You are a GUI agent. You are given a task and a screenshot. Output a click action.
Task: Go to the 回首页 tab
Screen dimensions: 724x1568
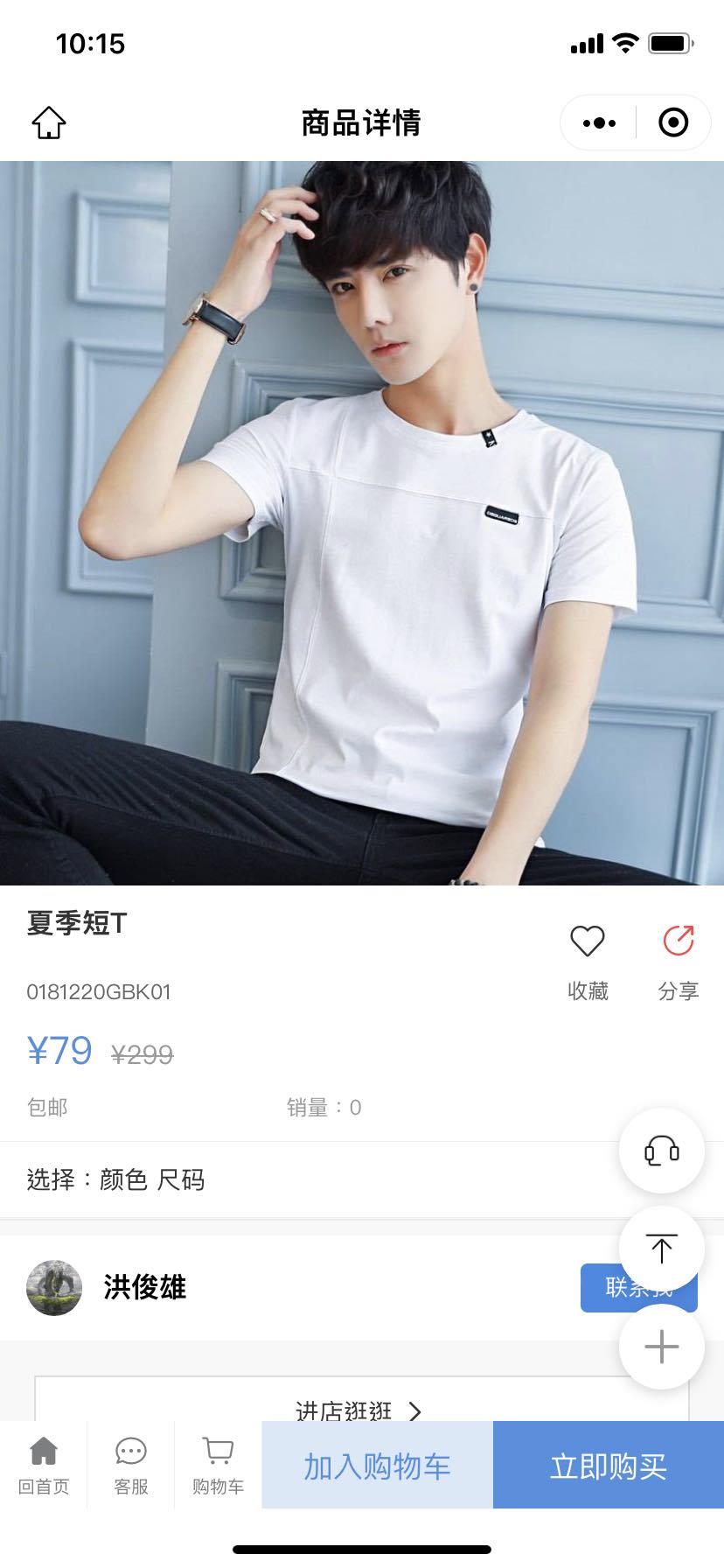click(x=44, y=1466)
